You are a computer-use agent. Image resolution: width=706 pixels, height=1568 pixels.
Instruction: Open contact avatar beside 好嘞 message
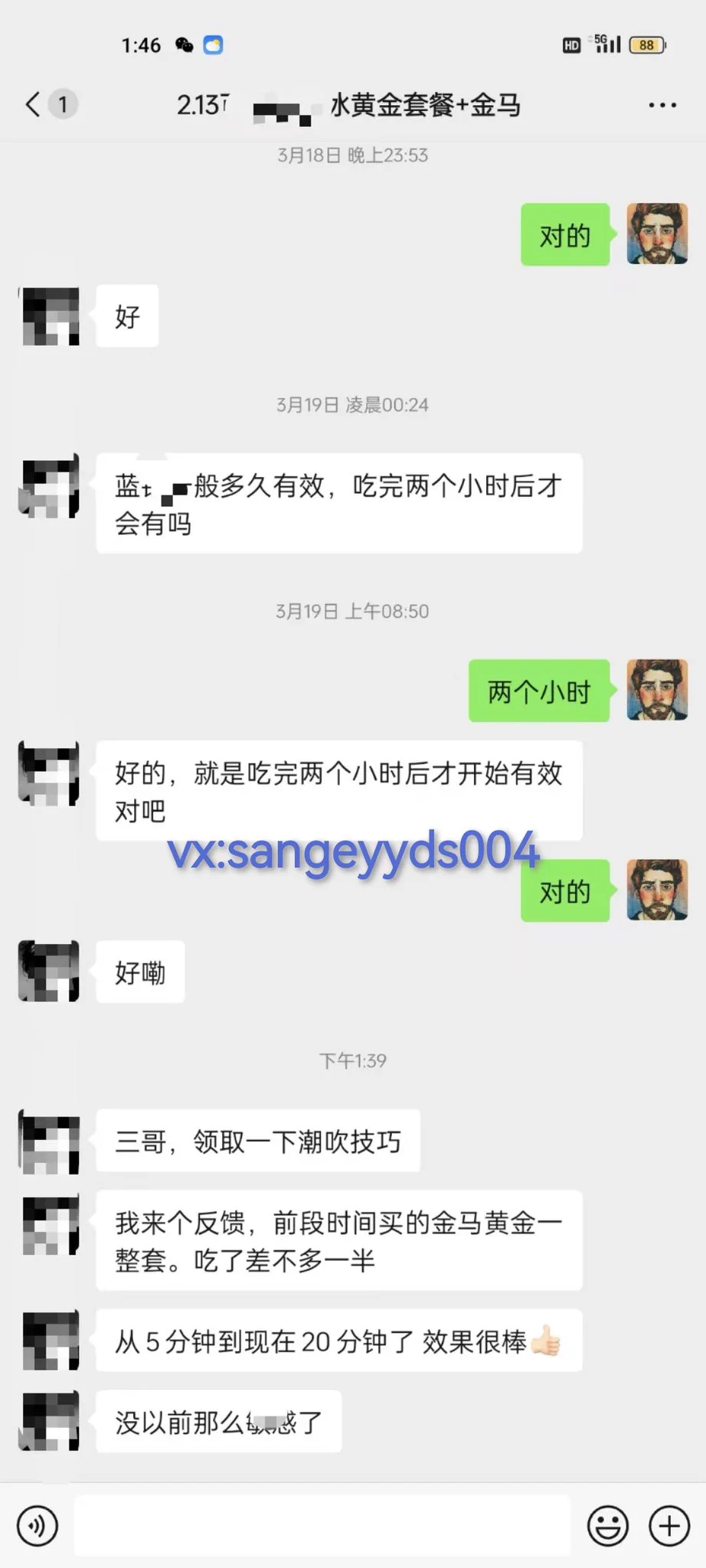(x=49, y=971)
